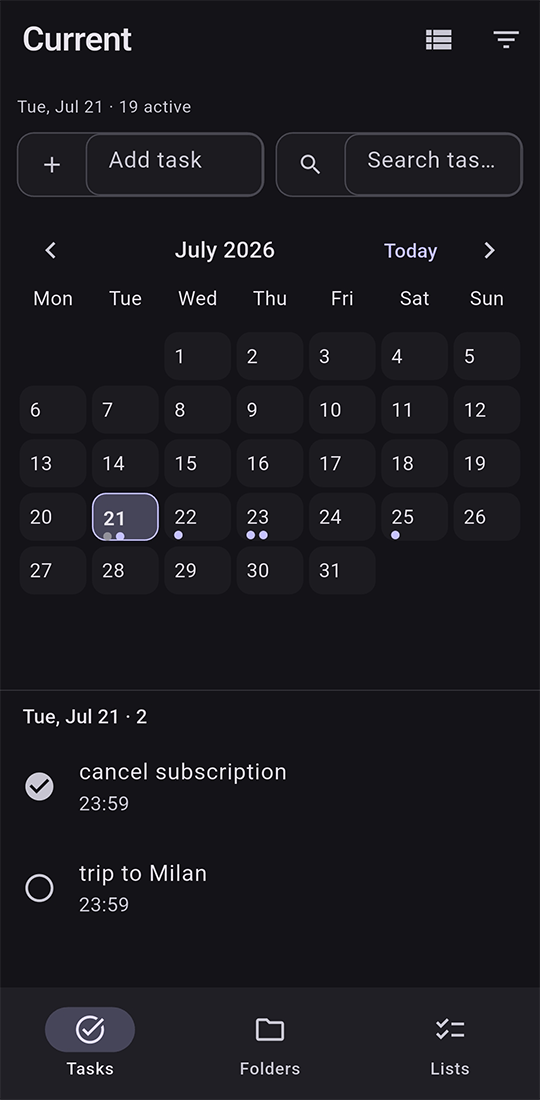Mark trip to Milan as done
540x1100 pixels.
[39, 888]
